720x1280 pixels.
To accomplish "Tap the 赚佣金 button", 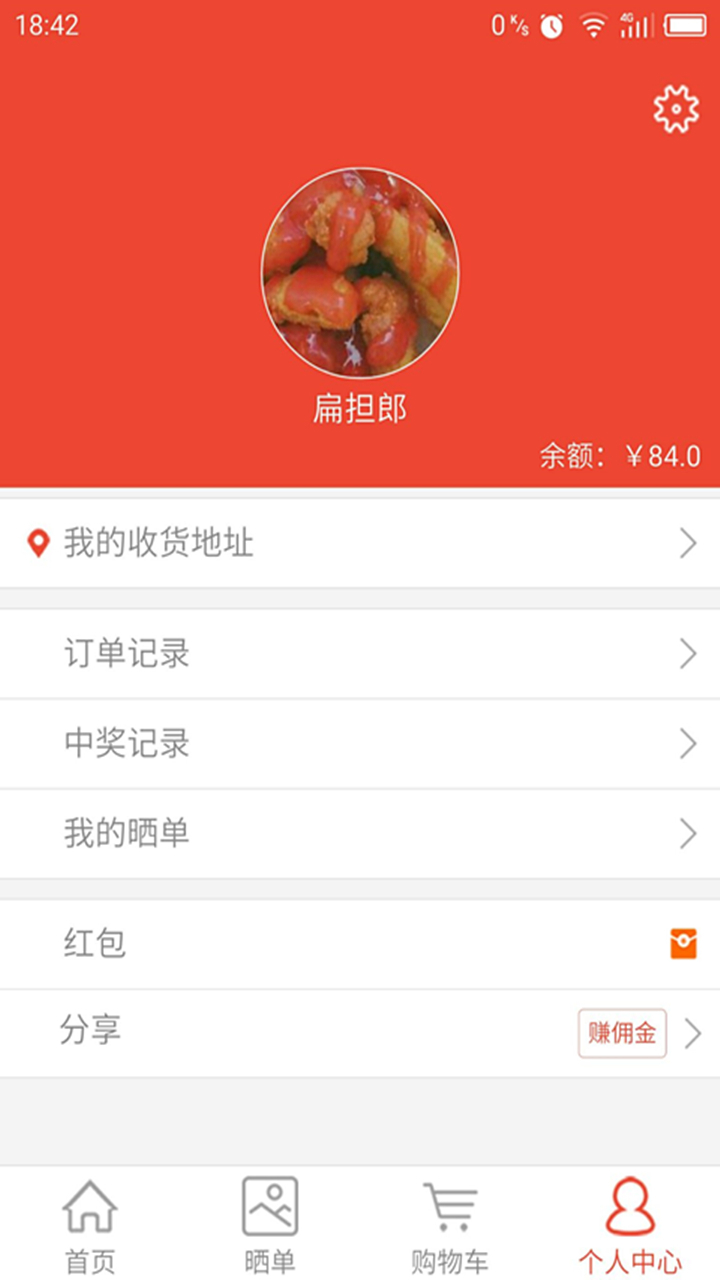I will pyautogui.click(x=622, y=1033).
